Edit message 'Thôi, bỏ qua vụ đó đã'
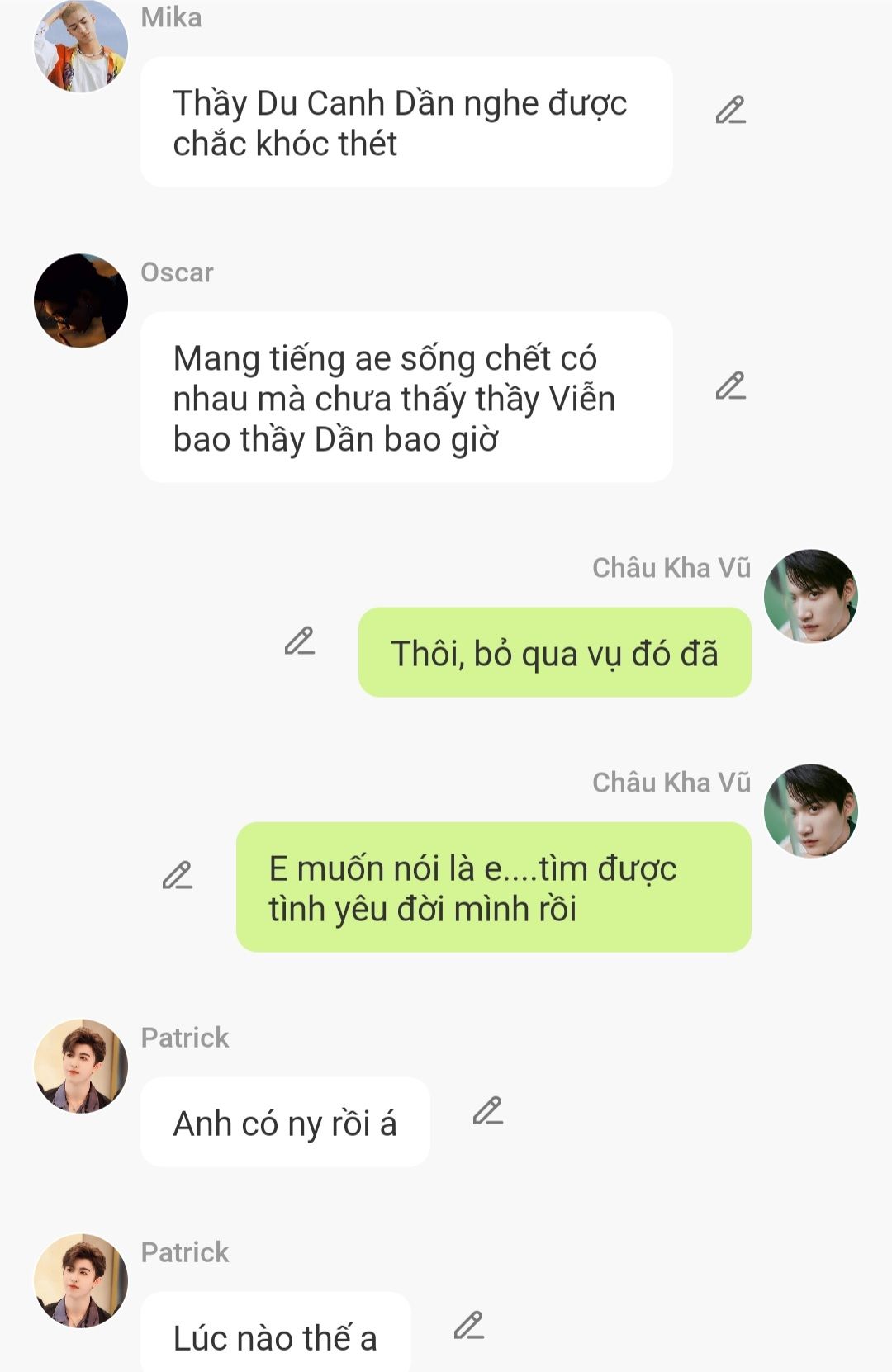892x1372 pixels. pos(299,641)
